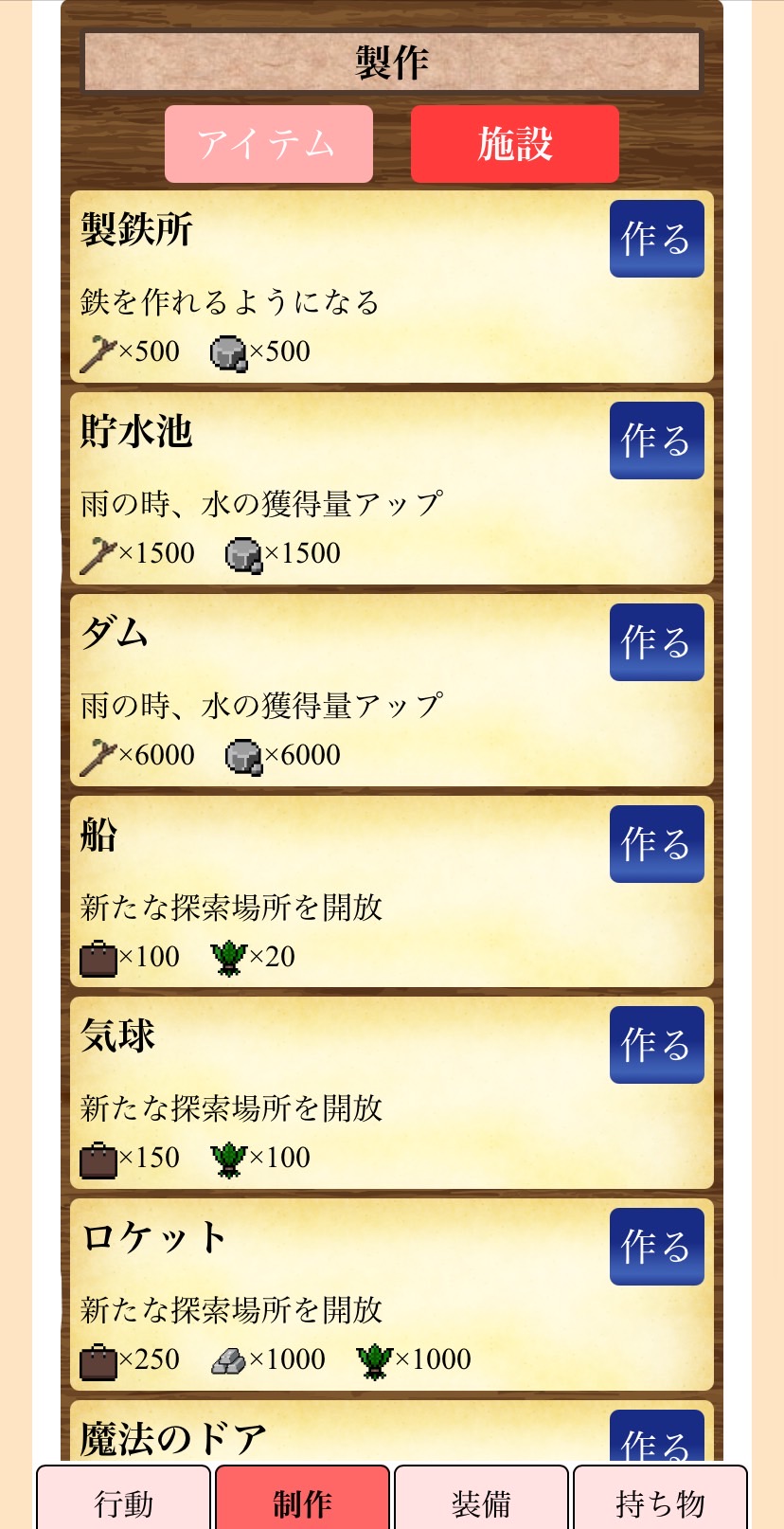The image size is (784, 1529).
Task: Switch to the アイテム tab
Action: (x=268, y=144)
